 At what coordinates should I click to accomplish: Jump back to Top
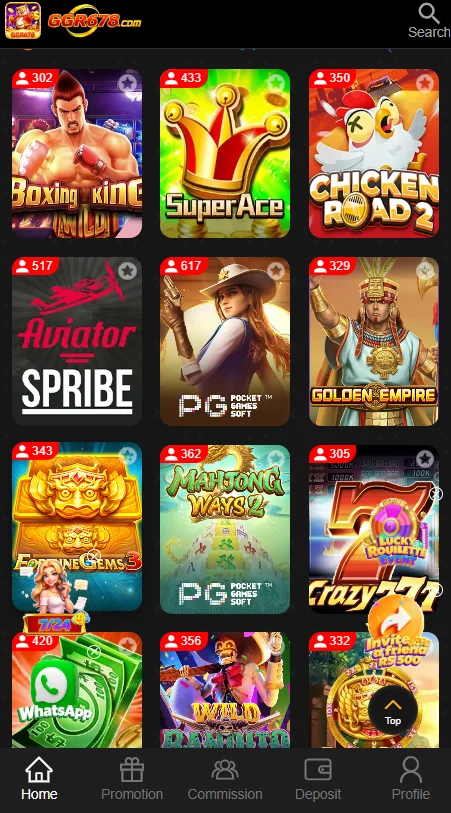(x=392, y=710)
